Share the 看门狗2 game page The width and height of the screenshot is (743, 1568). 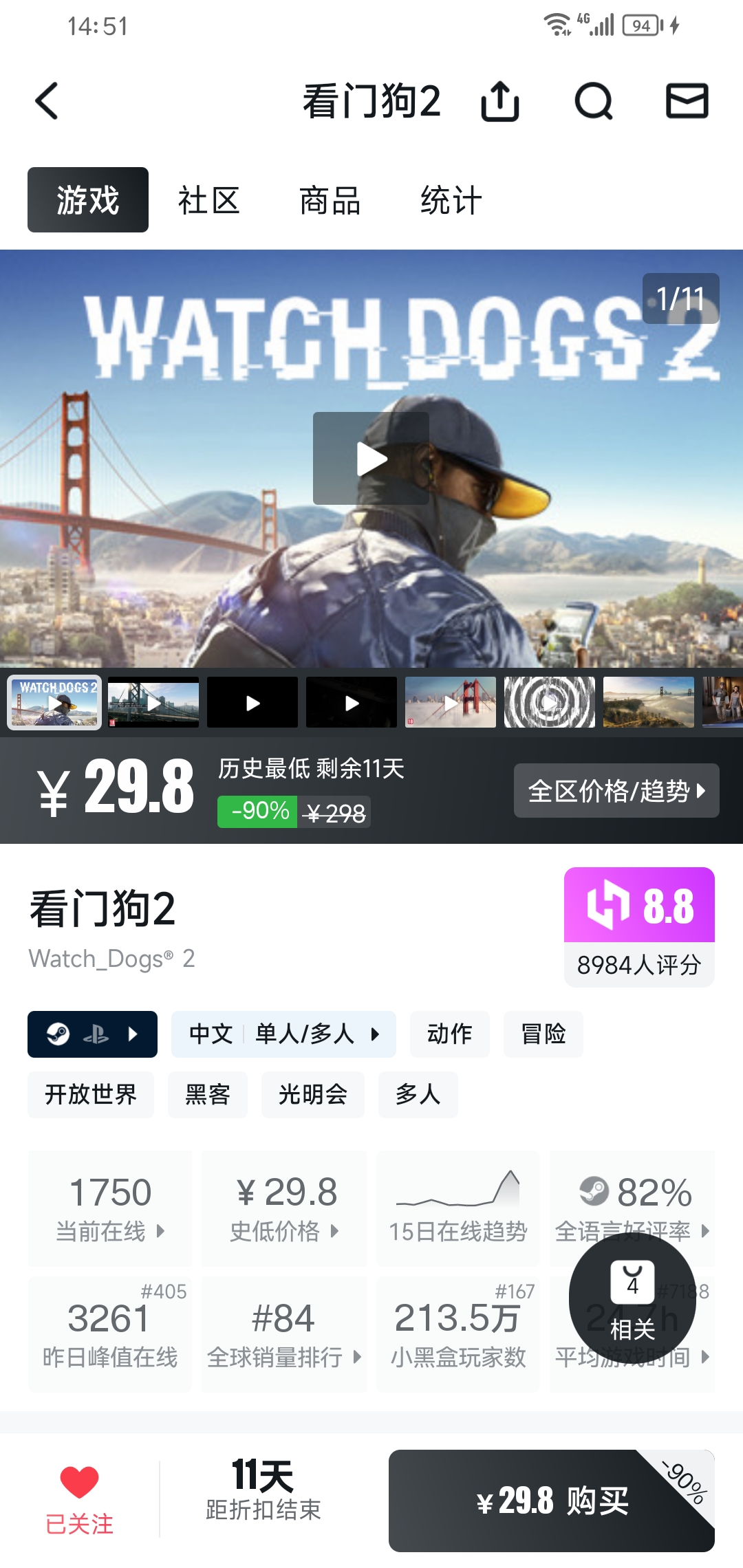499,101
